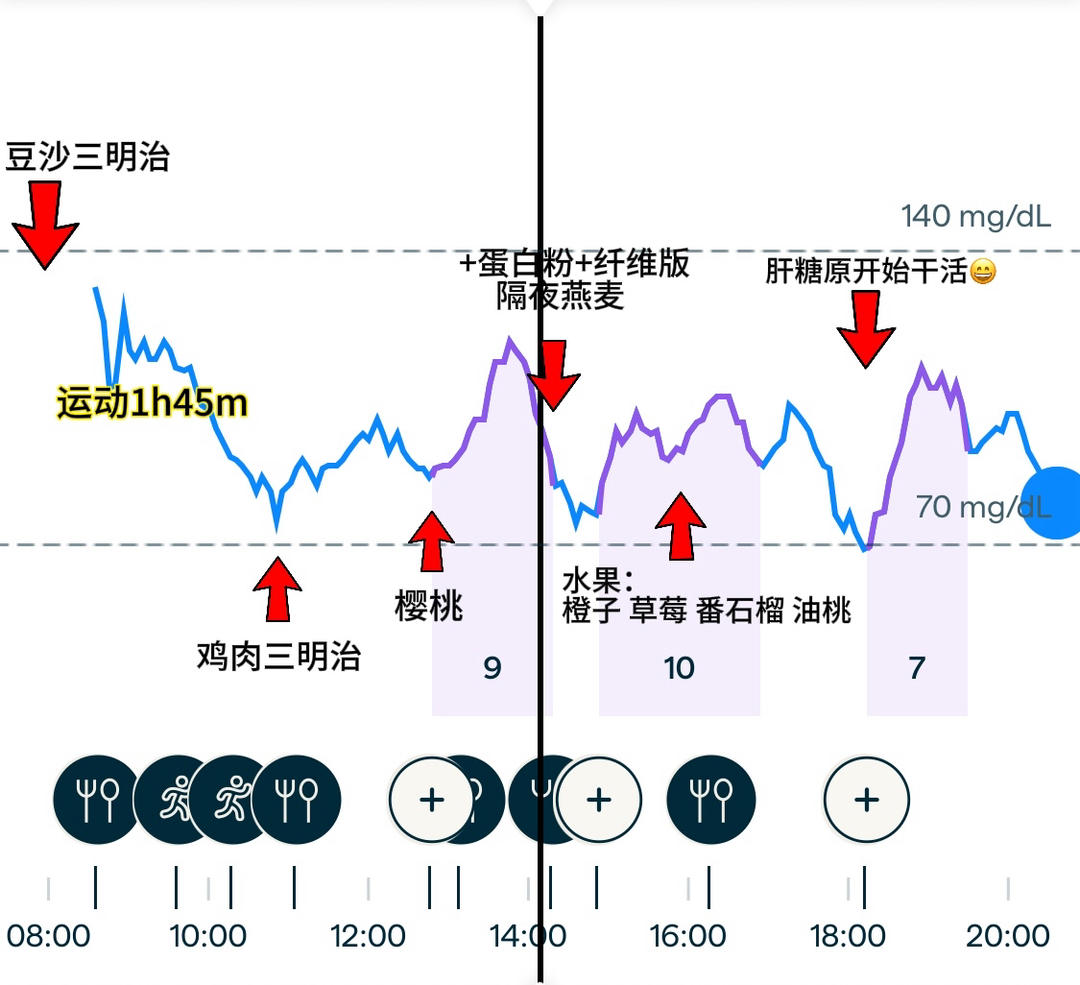Open the meal marker logged around 08:30
This screenshot has height=985, width=1080.
click(x=95, y=800)
